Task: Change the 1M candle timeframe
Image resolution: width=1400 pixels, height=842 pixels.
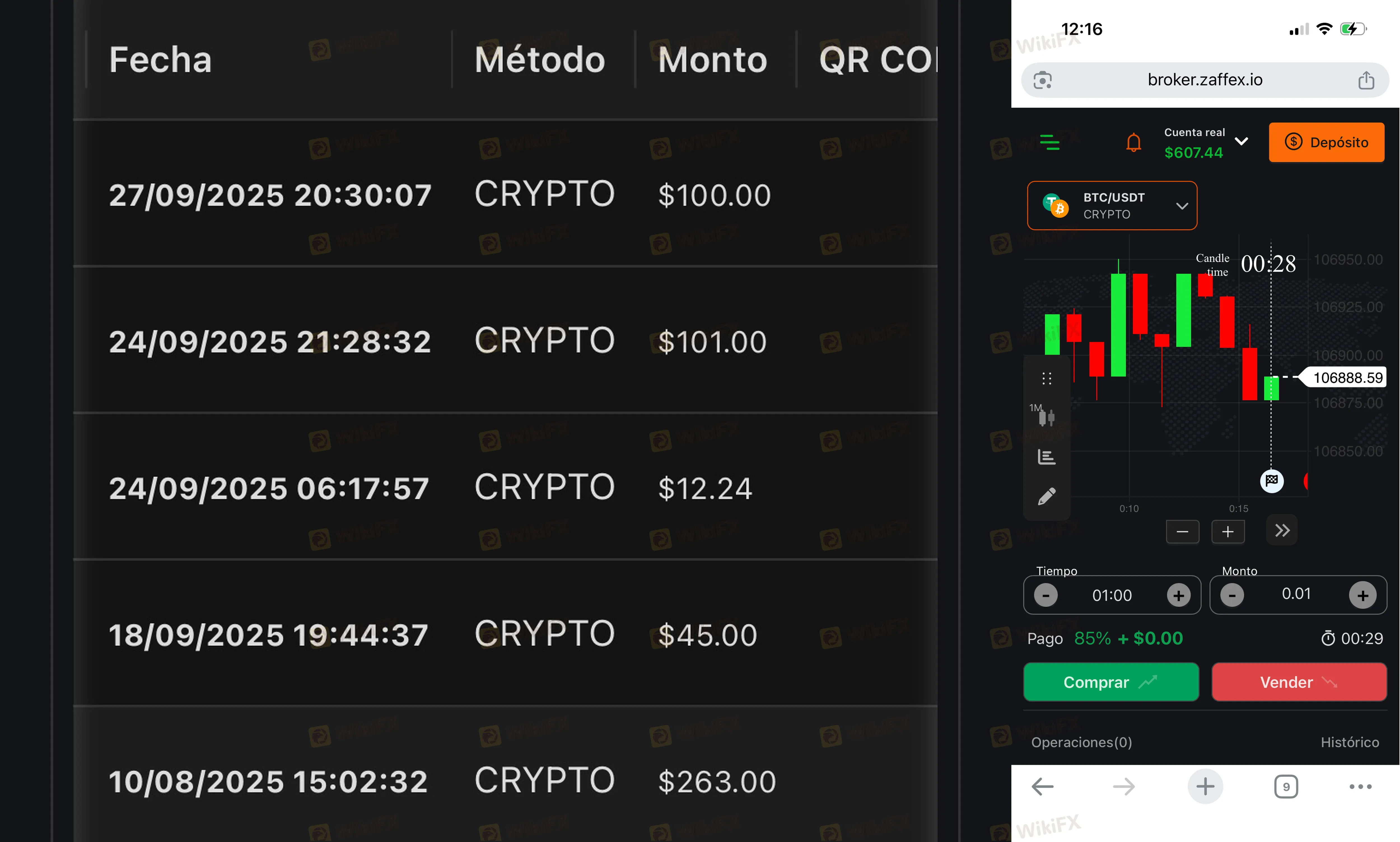Action: [1046, 417]
